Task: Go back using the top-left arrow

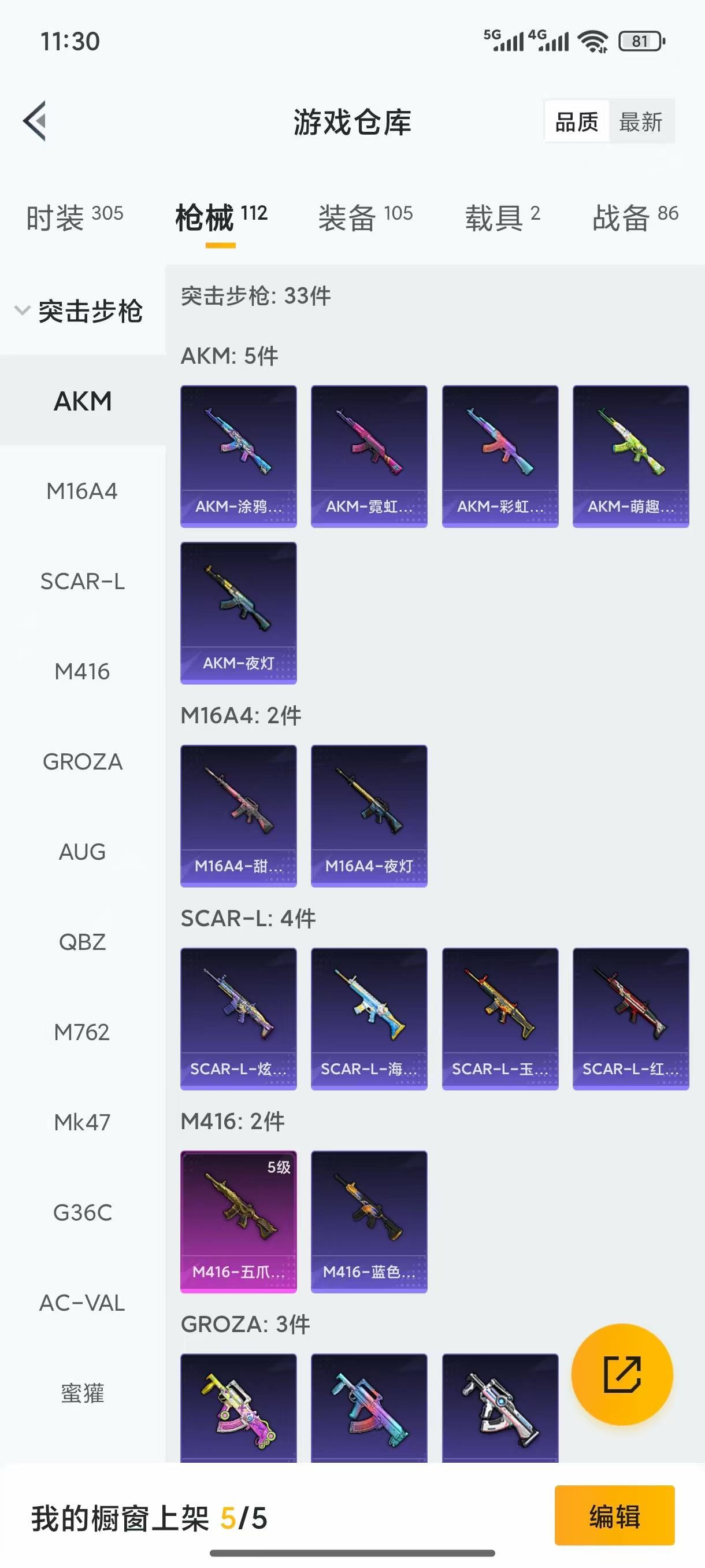Action: tap(35, 120)
